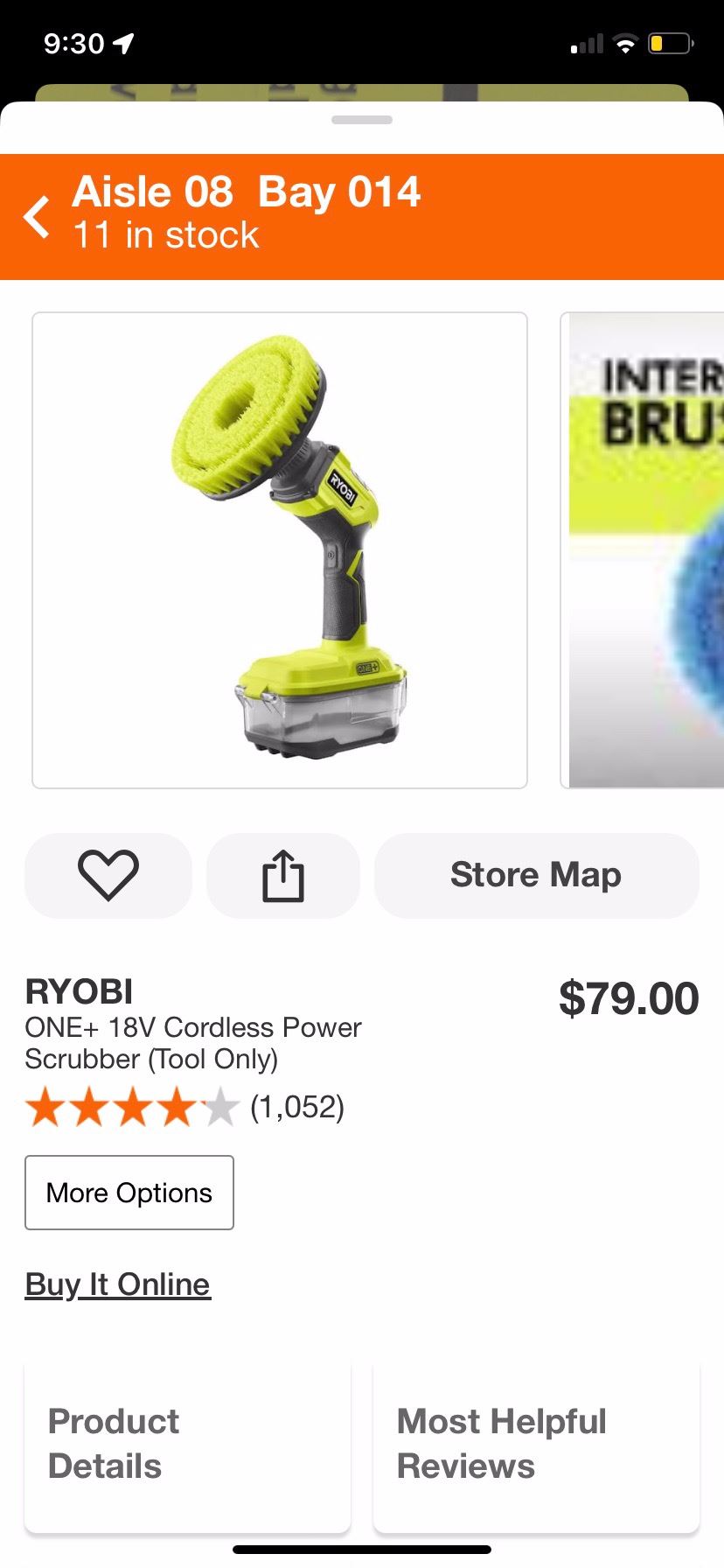
Task: Save the scrubber to favorites with the heart
Action: [108, 875]
